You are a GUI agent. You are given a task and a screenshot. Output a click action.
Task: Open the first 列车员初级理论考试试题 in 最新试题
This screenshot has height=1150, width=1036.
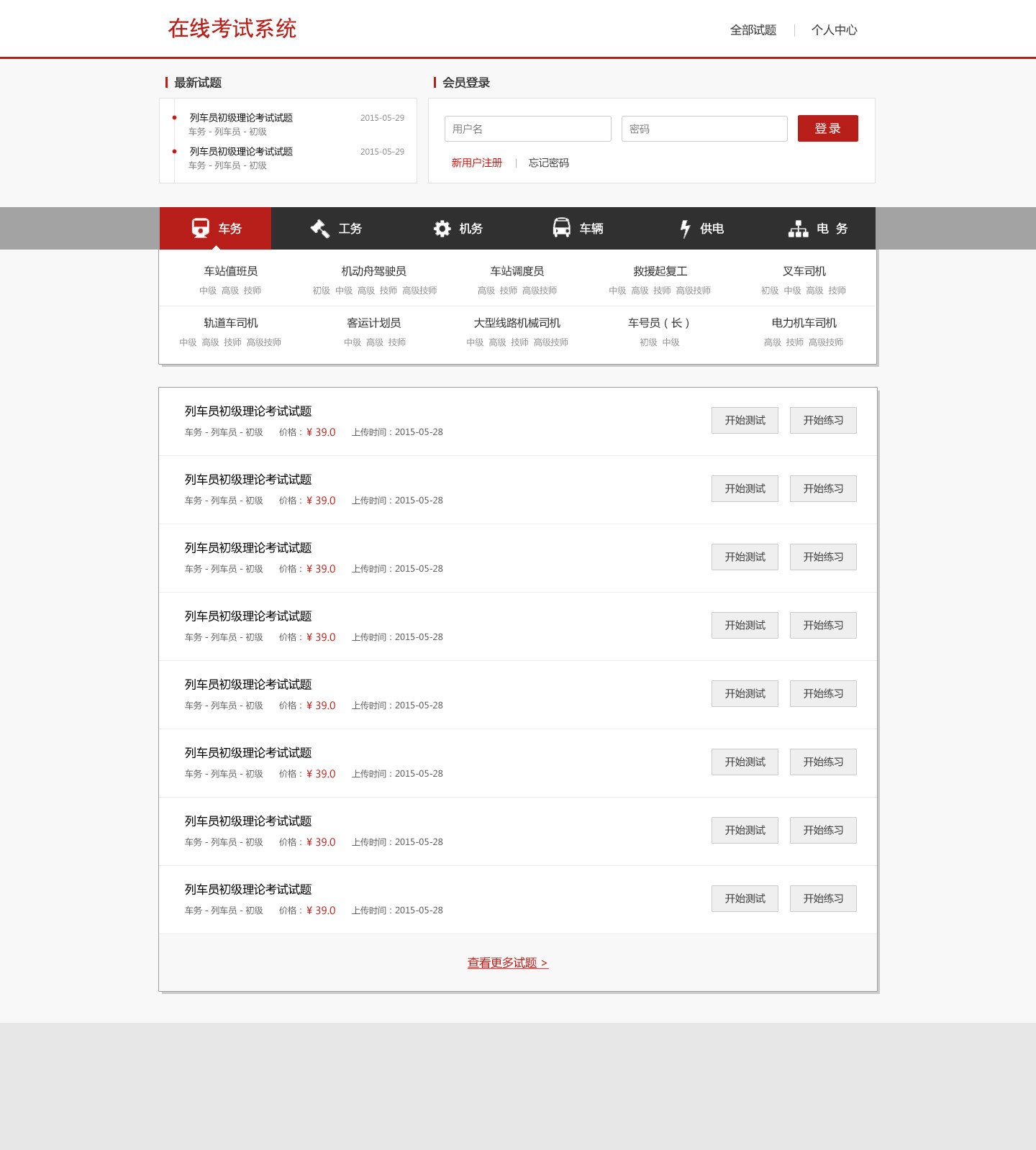[x=241, y=118]
